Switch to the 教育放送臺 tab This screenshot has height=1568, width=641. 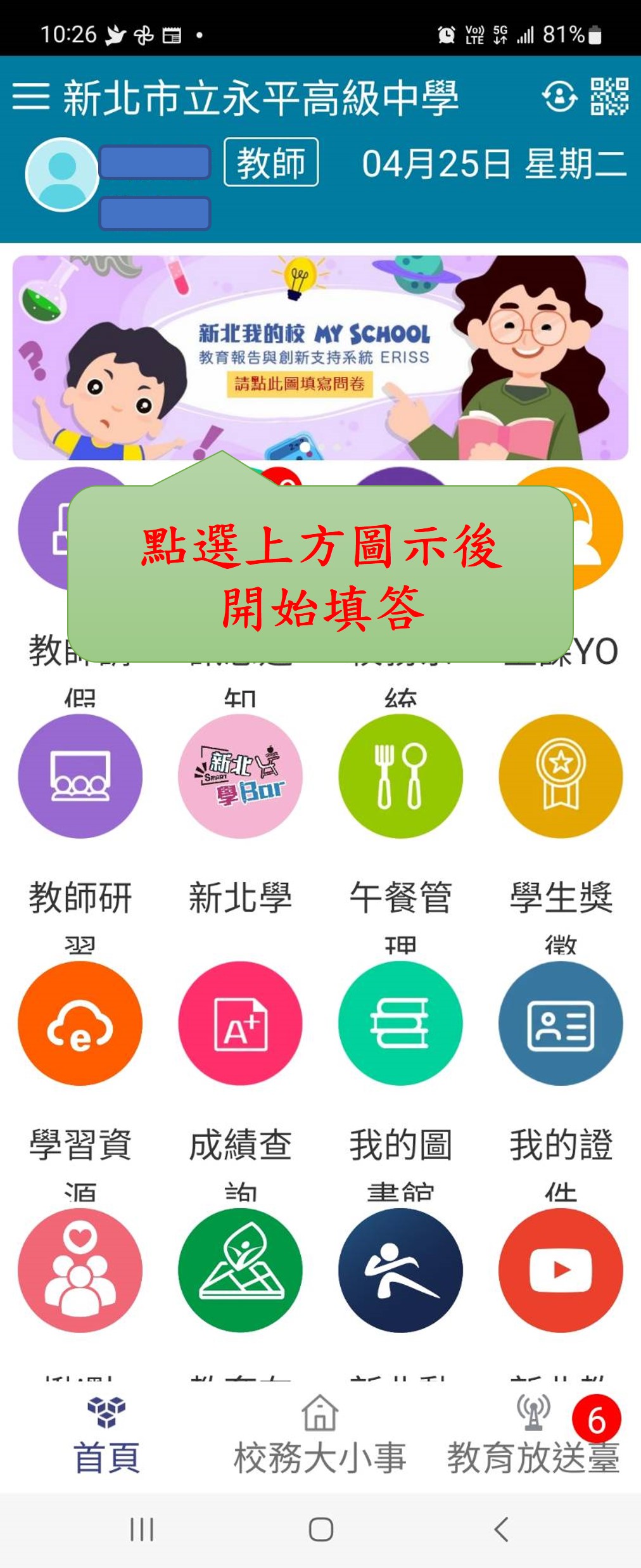[x=533, y=1436]
